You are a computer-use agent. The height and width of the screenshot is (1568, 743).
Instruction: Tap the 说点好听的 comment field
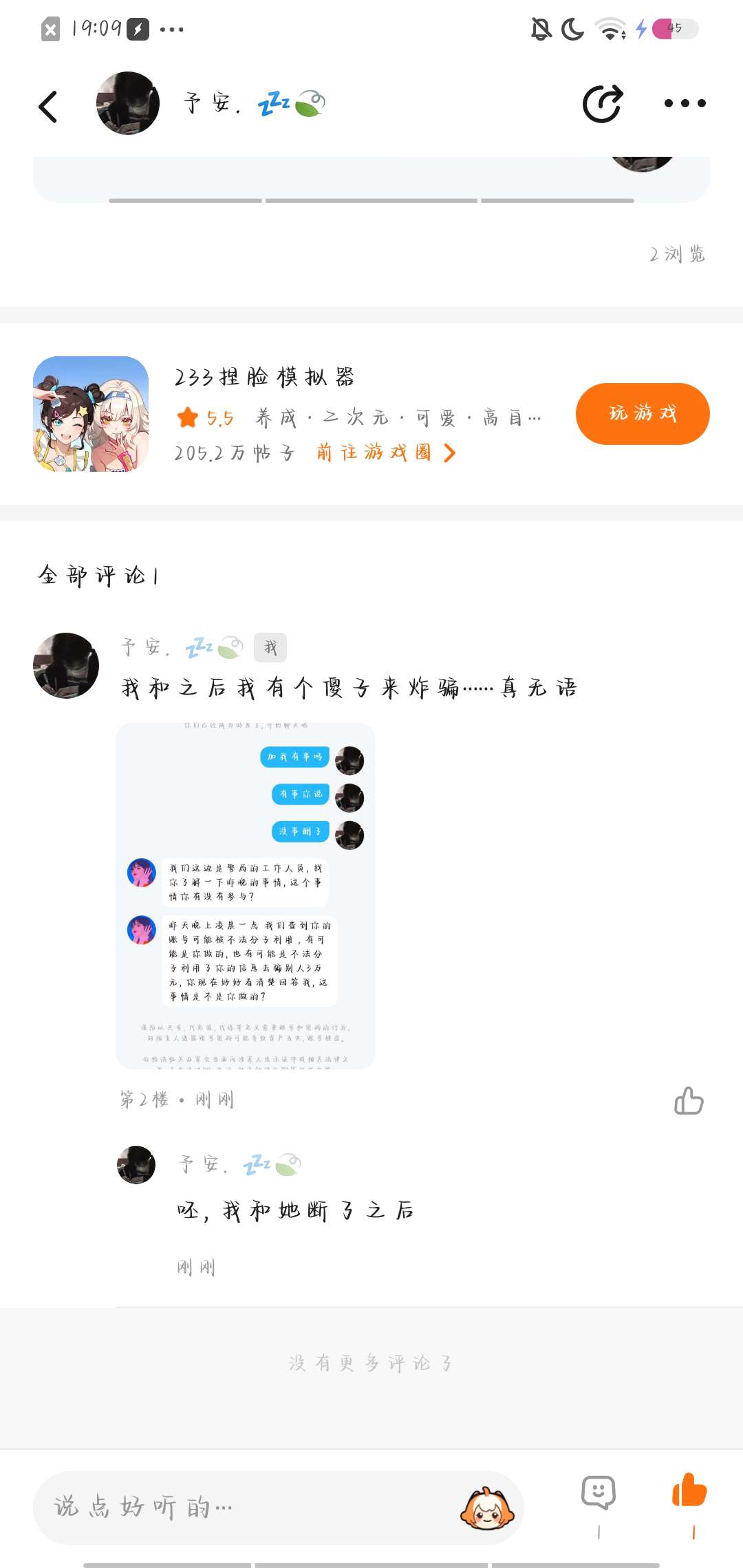point(248,1507)
